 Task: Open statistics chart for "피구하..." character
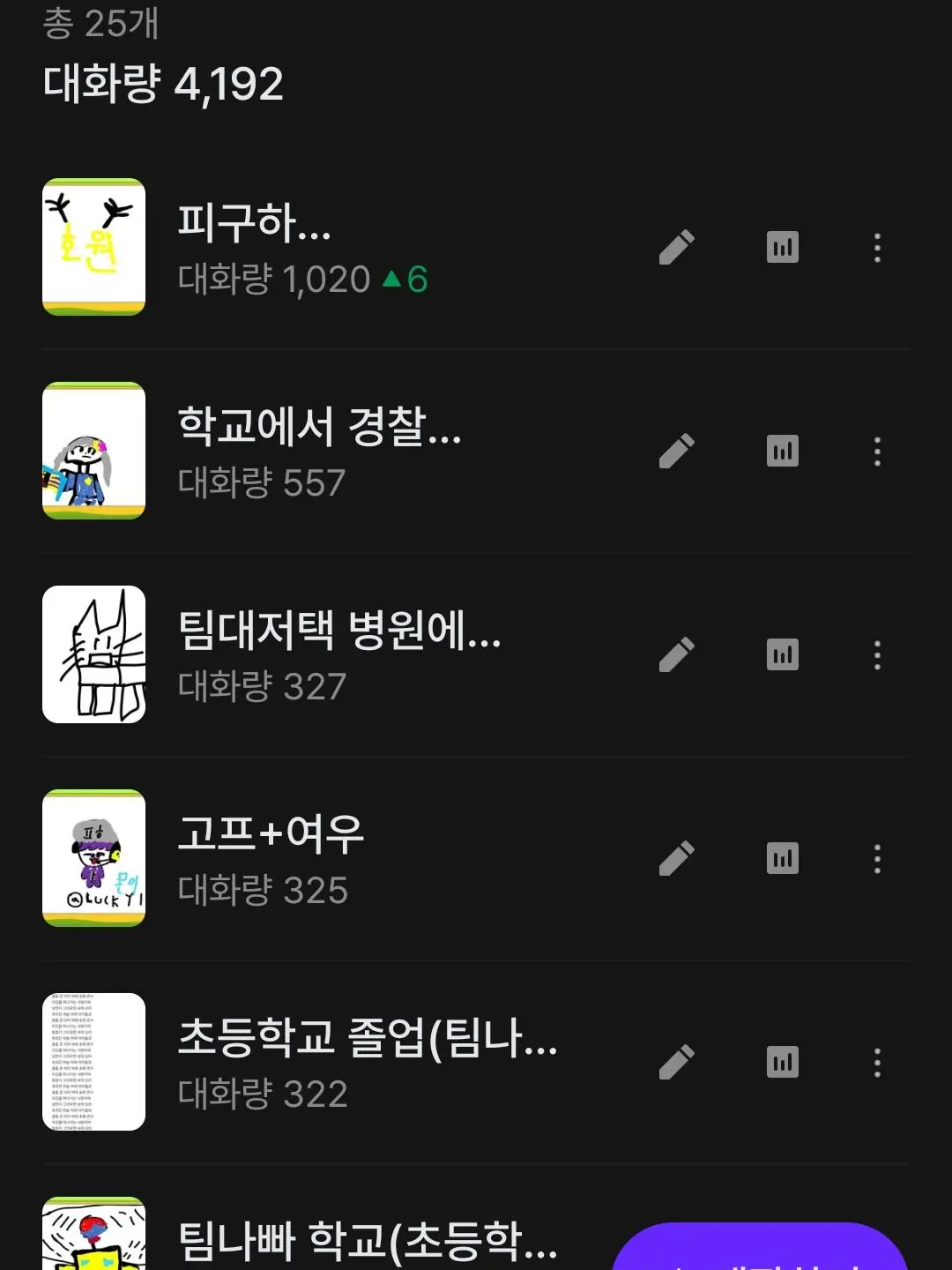[782, 248]
